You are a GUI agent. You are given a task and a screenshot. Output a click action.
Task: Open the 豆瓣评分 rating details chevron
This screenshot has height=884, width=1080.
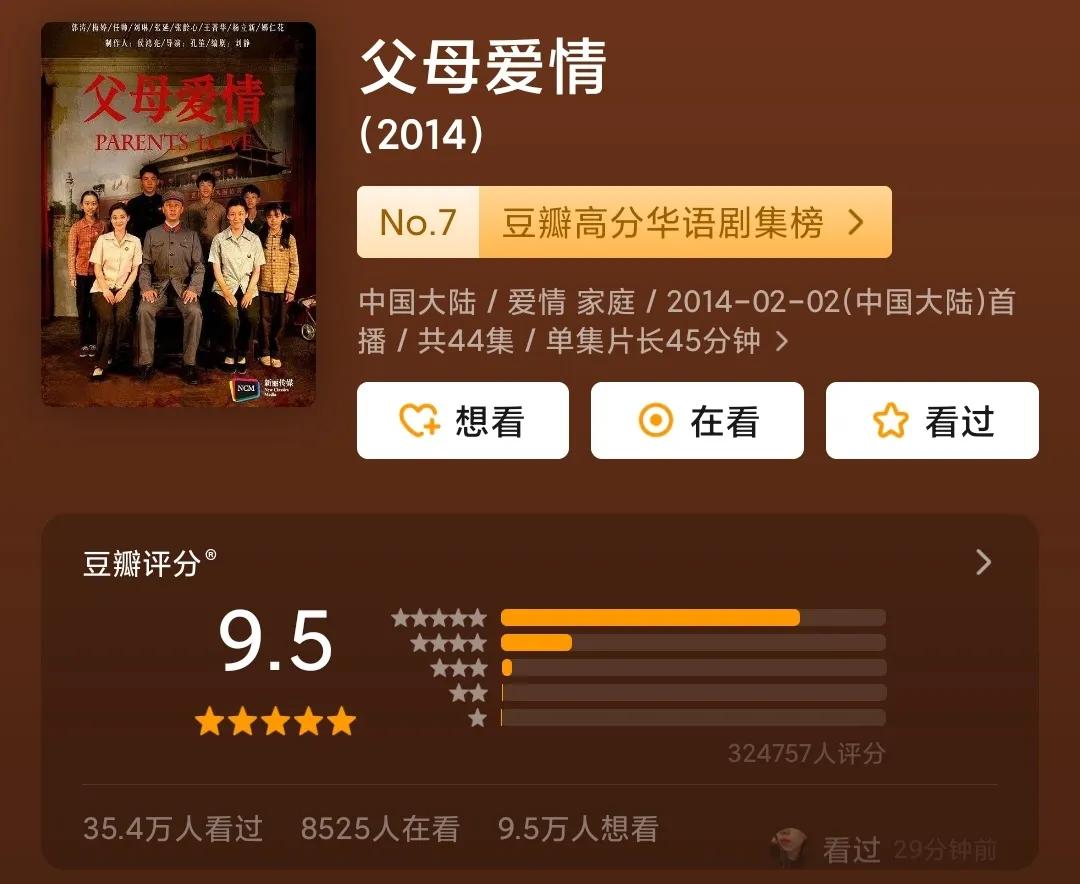(x=983, y=562)
